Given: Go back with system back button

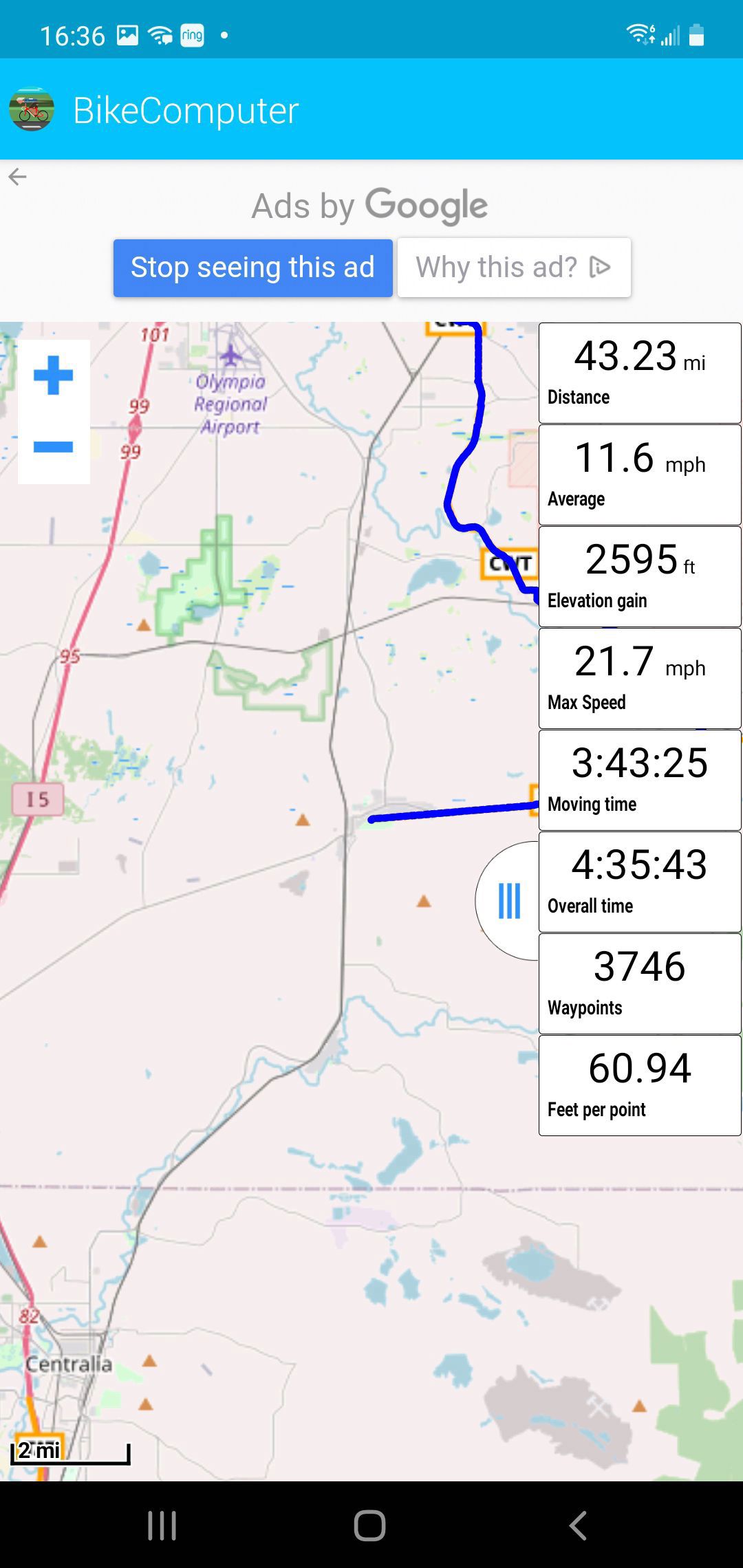Looking at the screenshot, I should tap(578, 1525).
